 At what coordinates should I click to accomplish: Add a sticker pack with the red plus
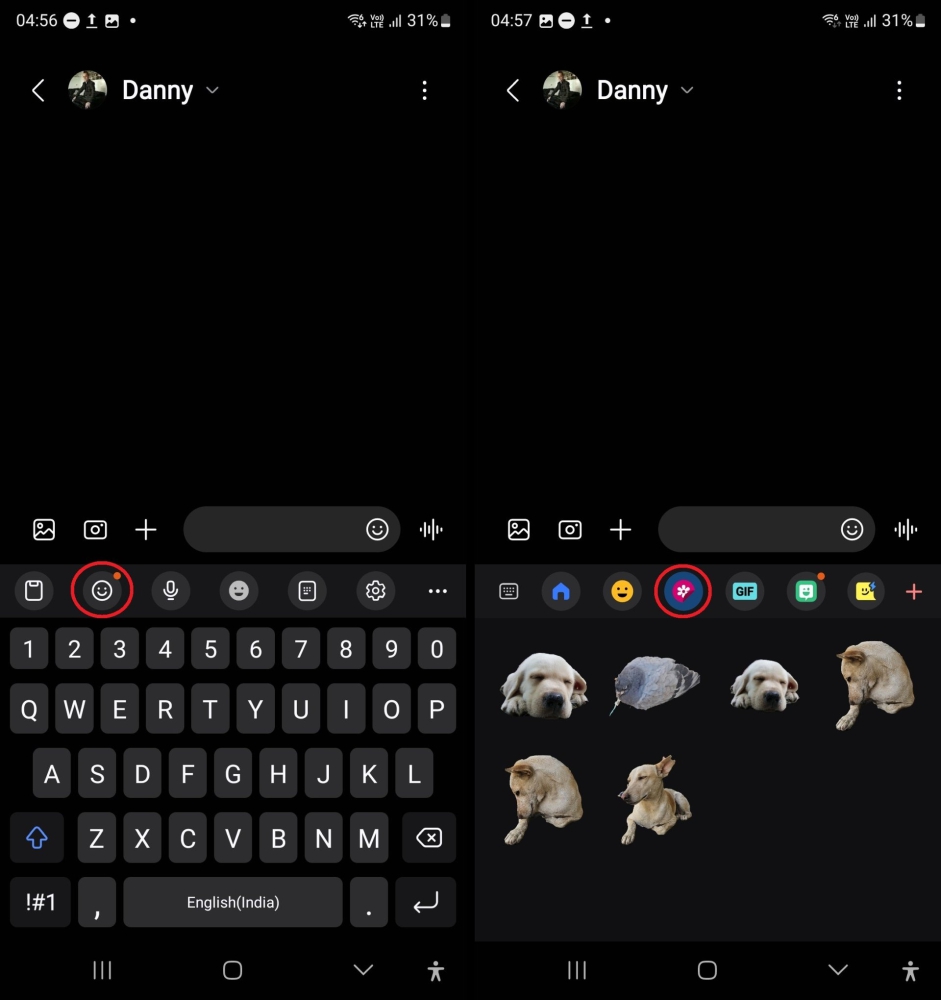(913, 592)
